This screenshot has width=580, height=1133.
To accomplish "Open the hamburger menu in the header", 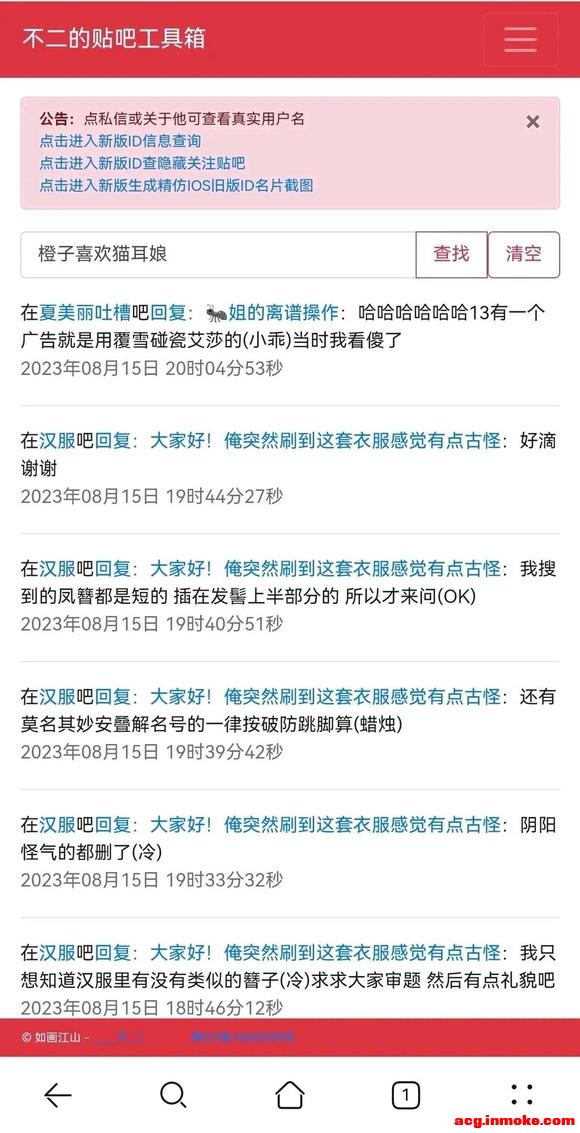I will tap(520, 39).
